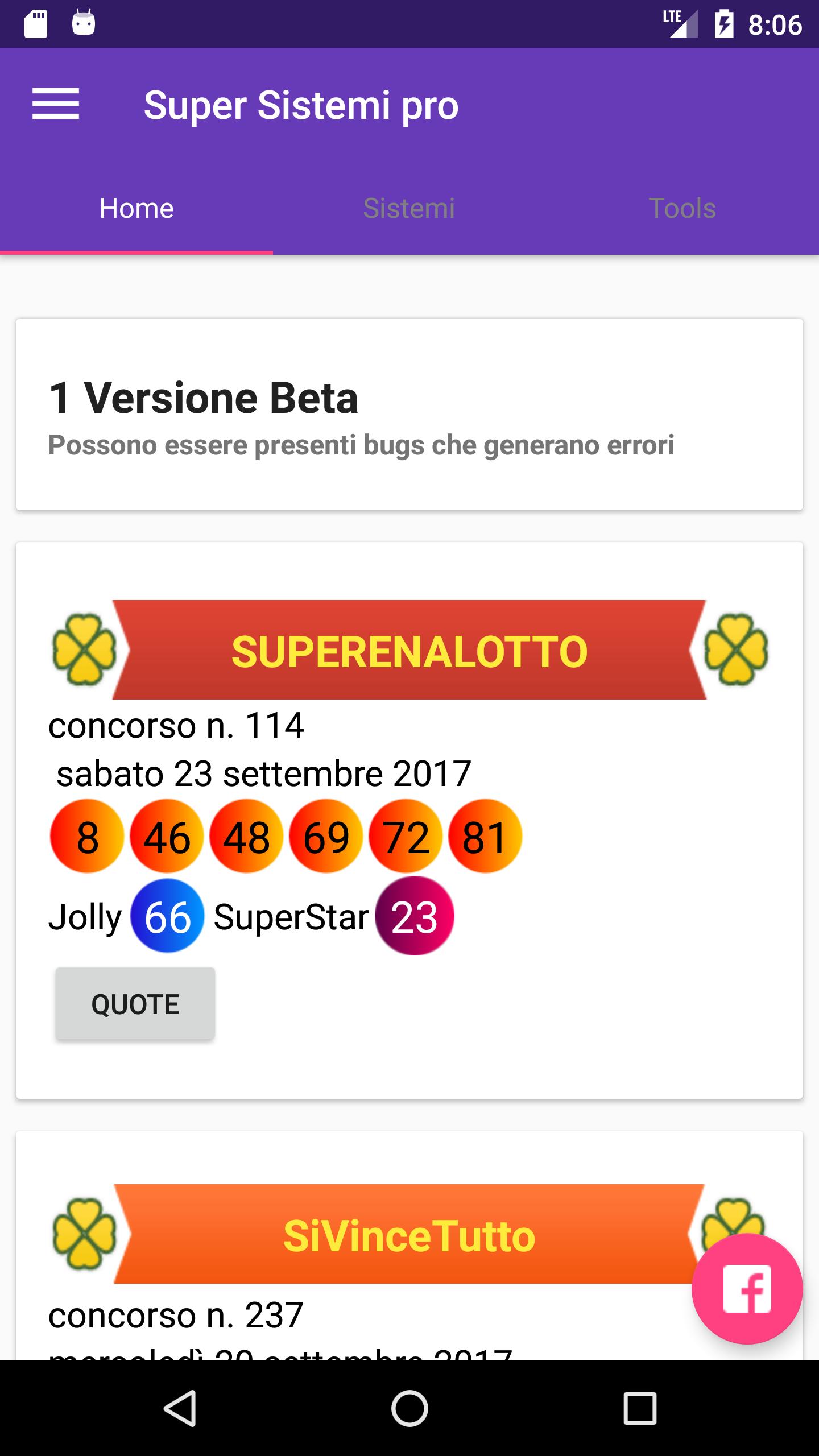Switch to the Sistemi tab

[409, 208]
